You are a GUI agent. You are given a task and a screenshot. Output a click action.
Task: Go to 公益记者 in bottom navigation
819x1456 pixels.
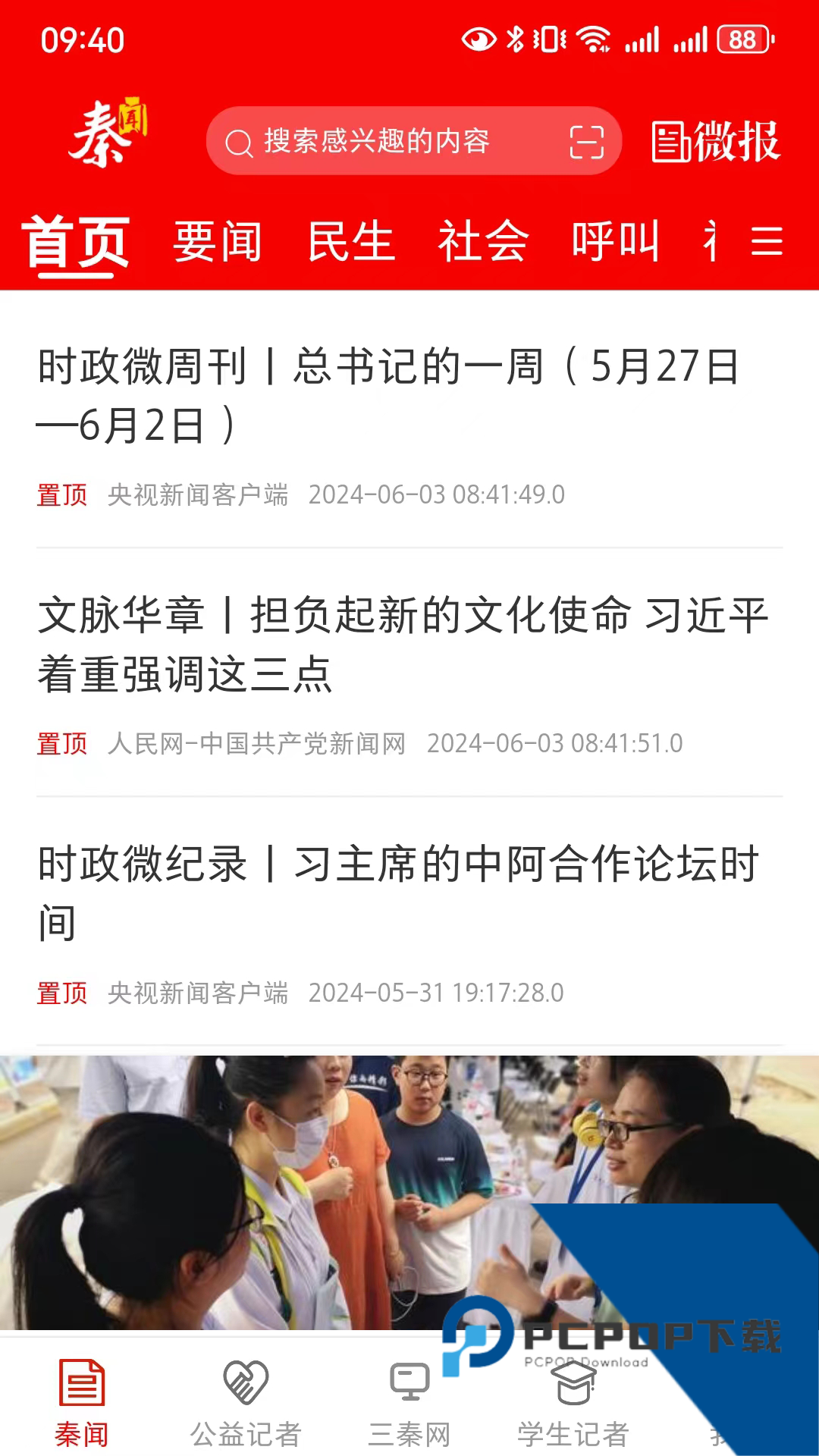(x=246, y=1403)
